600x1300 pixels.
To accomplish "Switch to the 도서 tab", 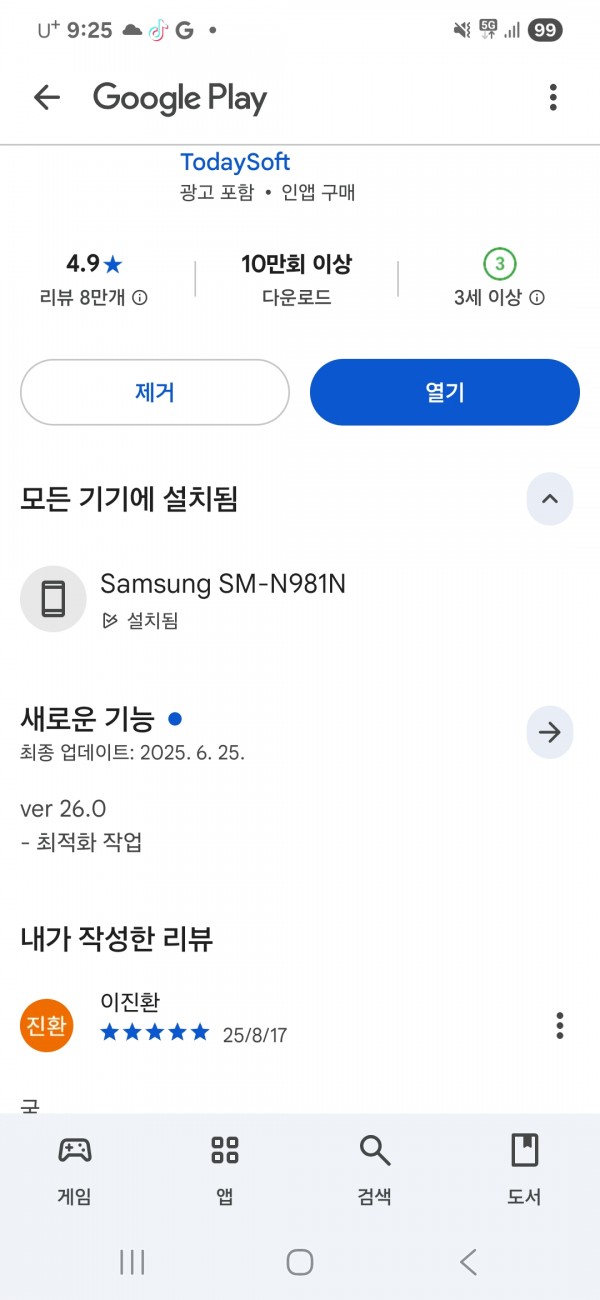I will pos(525,1170).
